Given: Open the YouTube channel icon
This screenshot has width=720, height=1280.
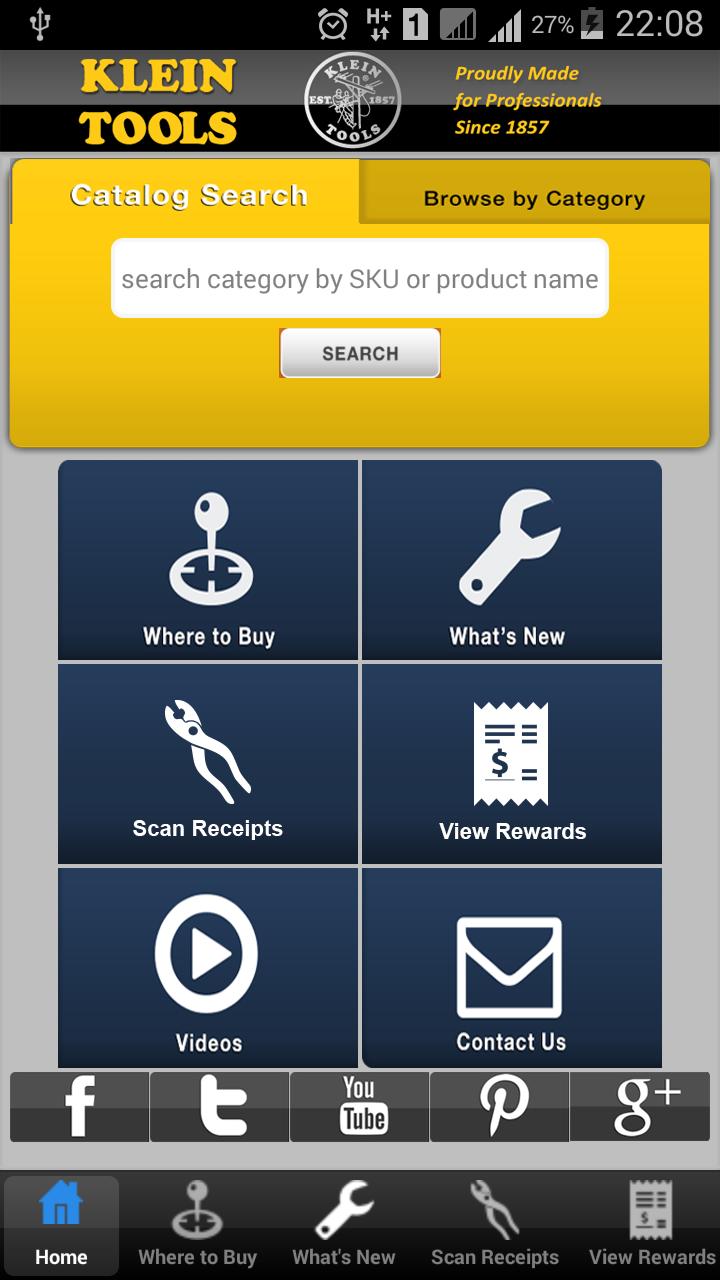Looking at the screenshot, I should click(358, 1106).
